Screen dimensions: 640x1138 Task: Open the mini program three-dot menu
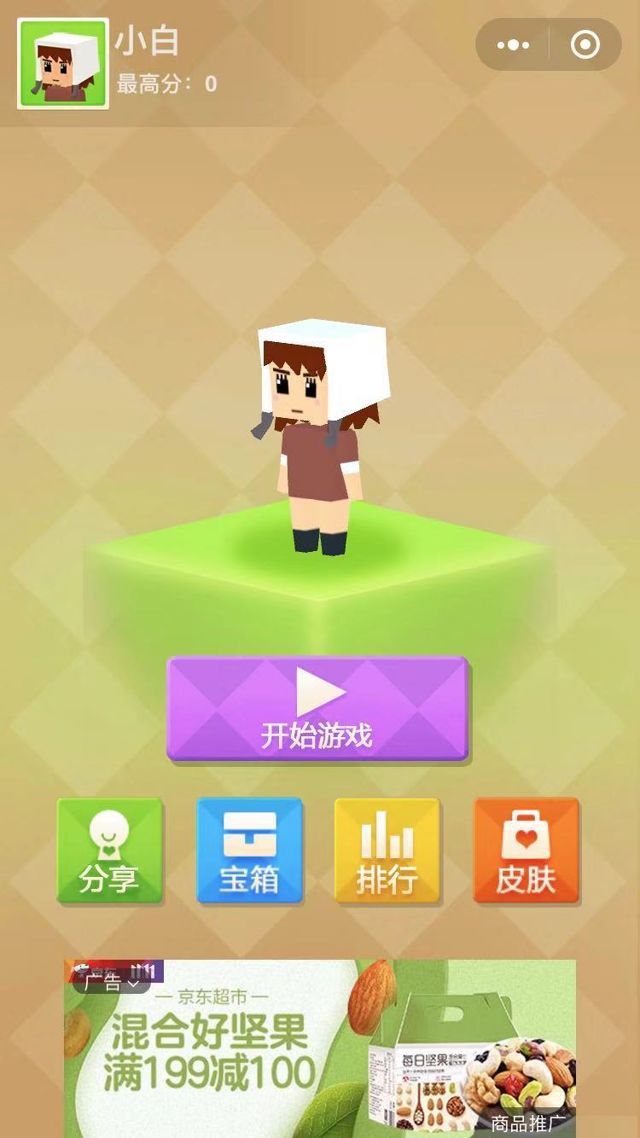click(x=513, y=45)
